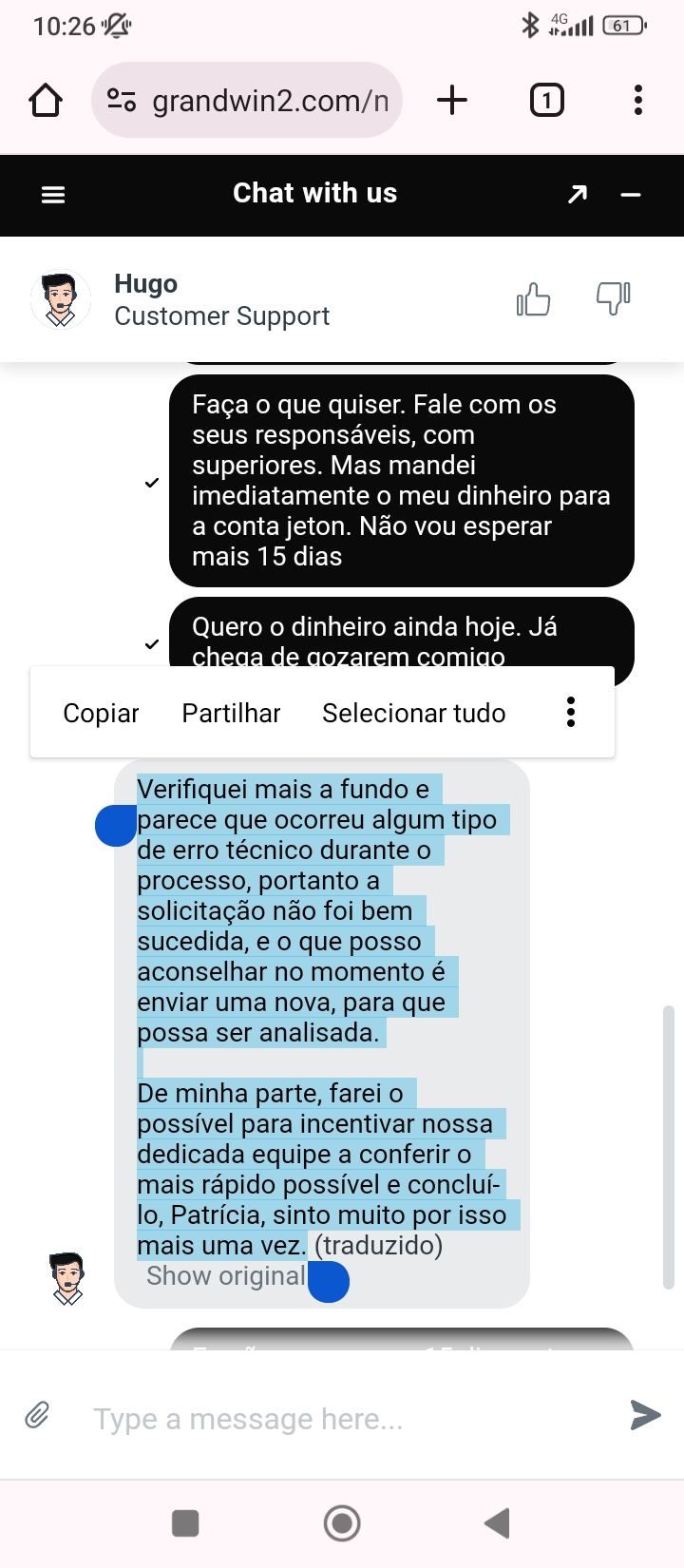Send the chat message
This screenshot has width=684, height=1568.
(645, 1415)
